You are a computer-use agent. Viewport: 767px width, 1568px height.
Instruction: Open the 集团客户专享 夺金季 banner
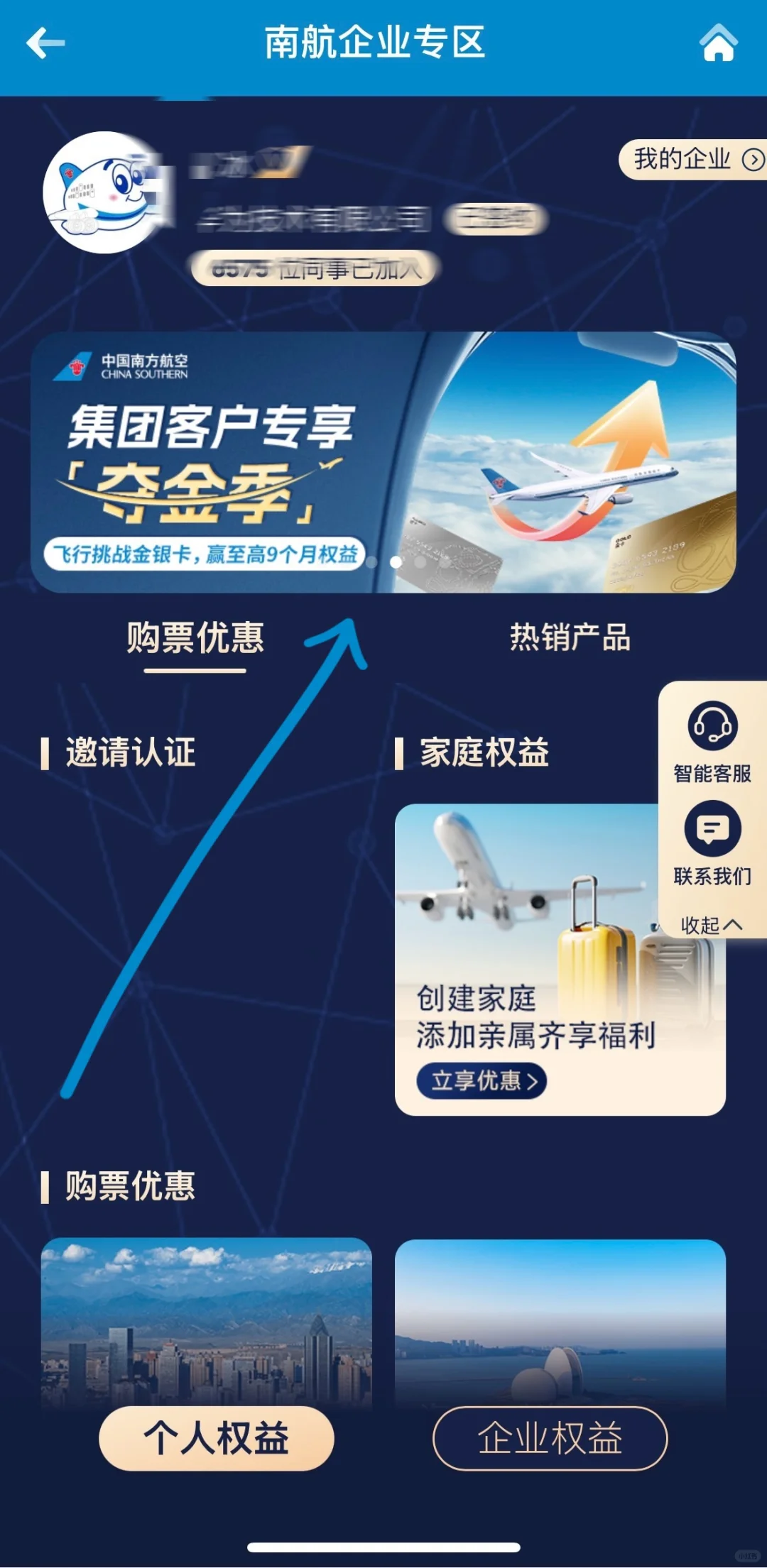[x=383, y=462]
